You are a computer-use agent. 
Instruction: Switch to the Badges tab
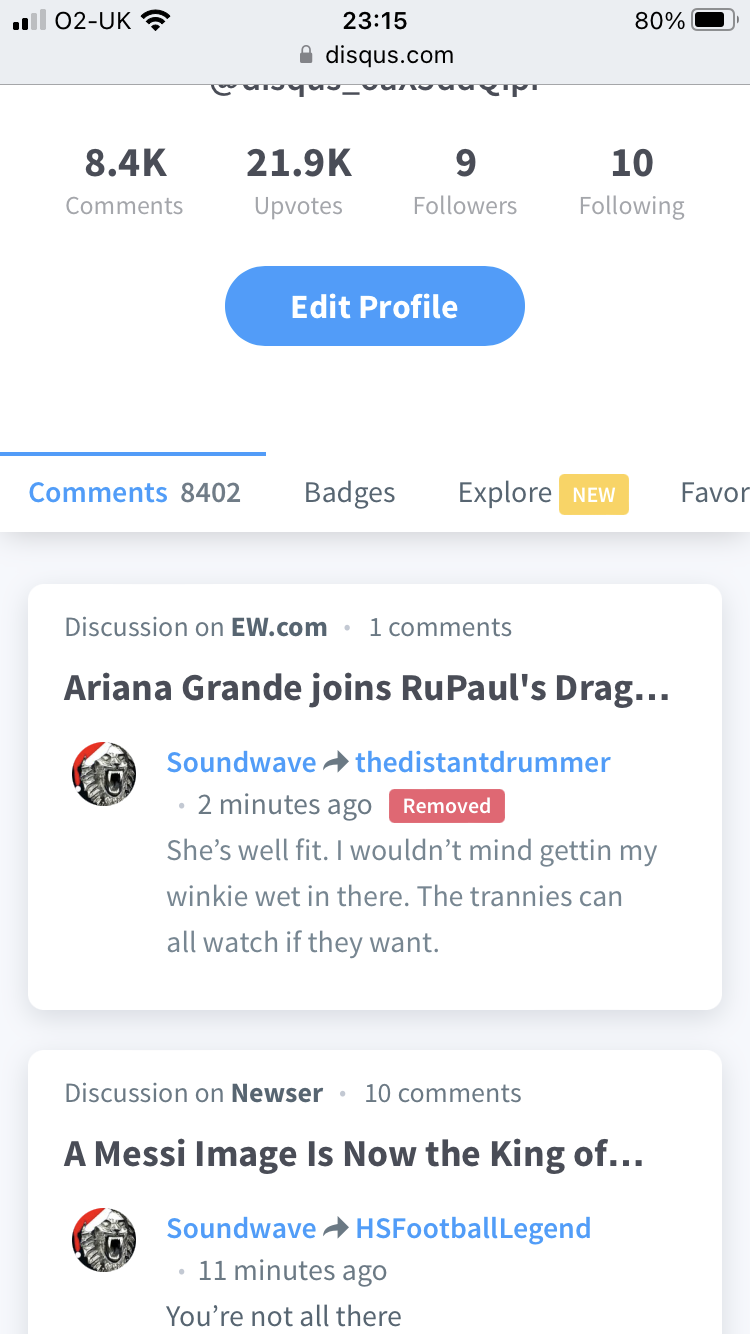point(349,492)
